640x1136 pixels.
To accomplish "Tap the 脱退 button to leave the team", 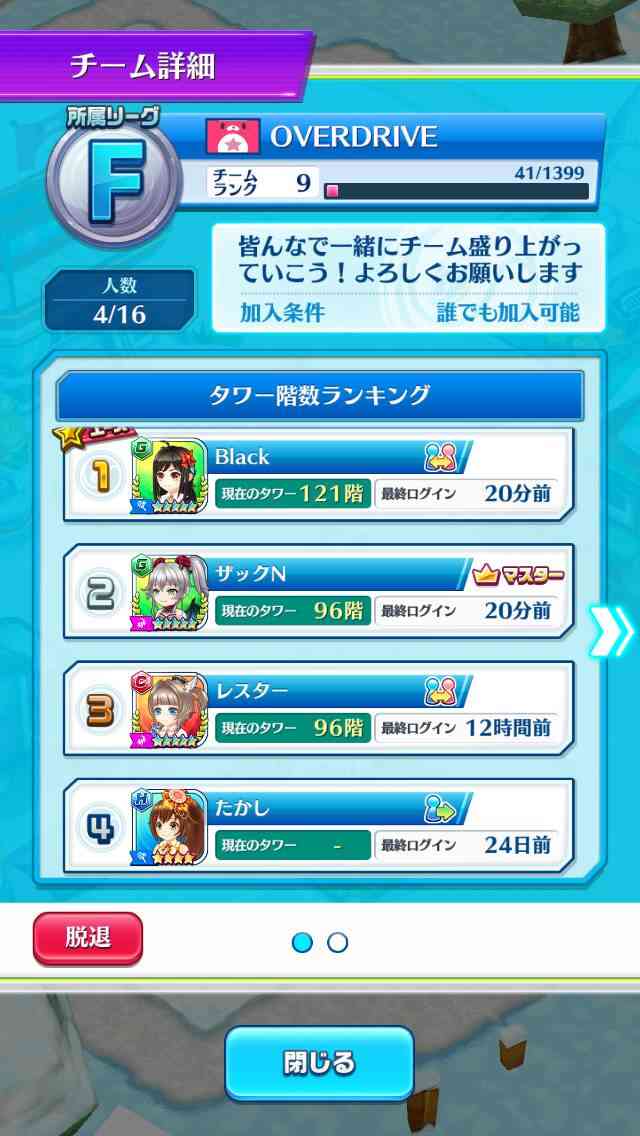I will click(x=88, y=938).
